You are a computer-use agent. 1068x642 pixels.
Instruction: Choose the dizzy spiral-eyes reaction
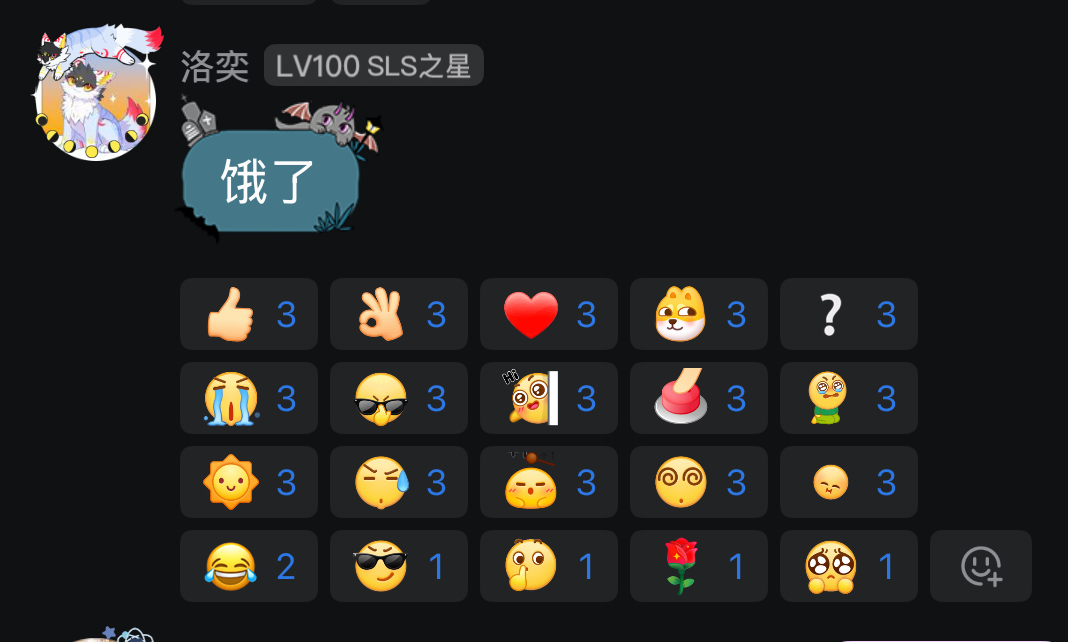pyautogui.click(x=698, y=483)
